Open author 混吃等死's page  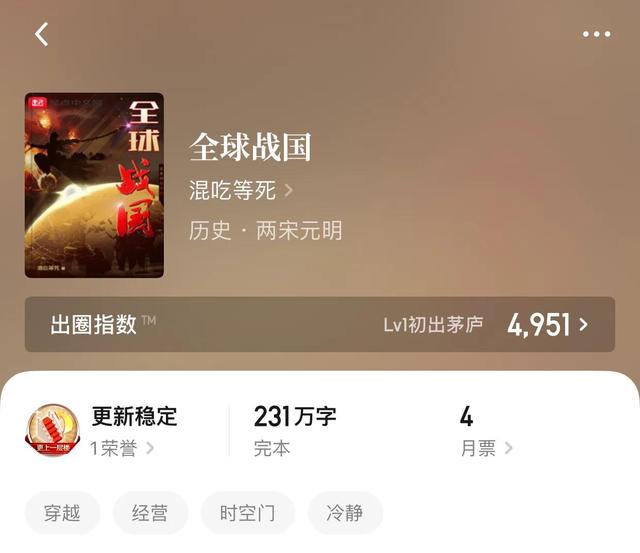[241, 190]
